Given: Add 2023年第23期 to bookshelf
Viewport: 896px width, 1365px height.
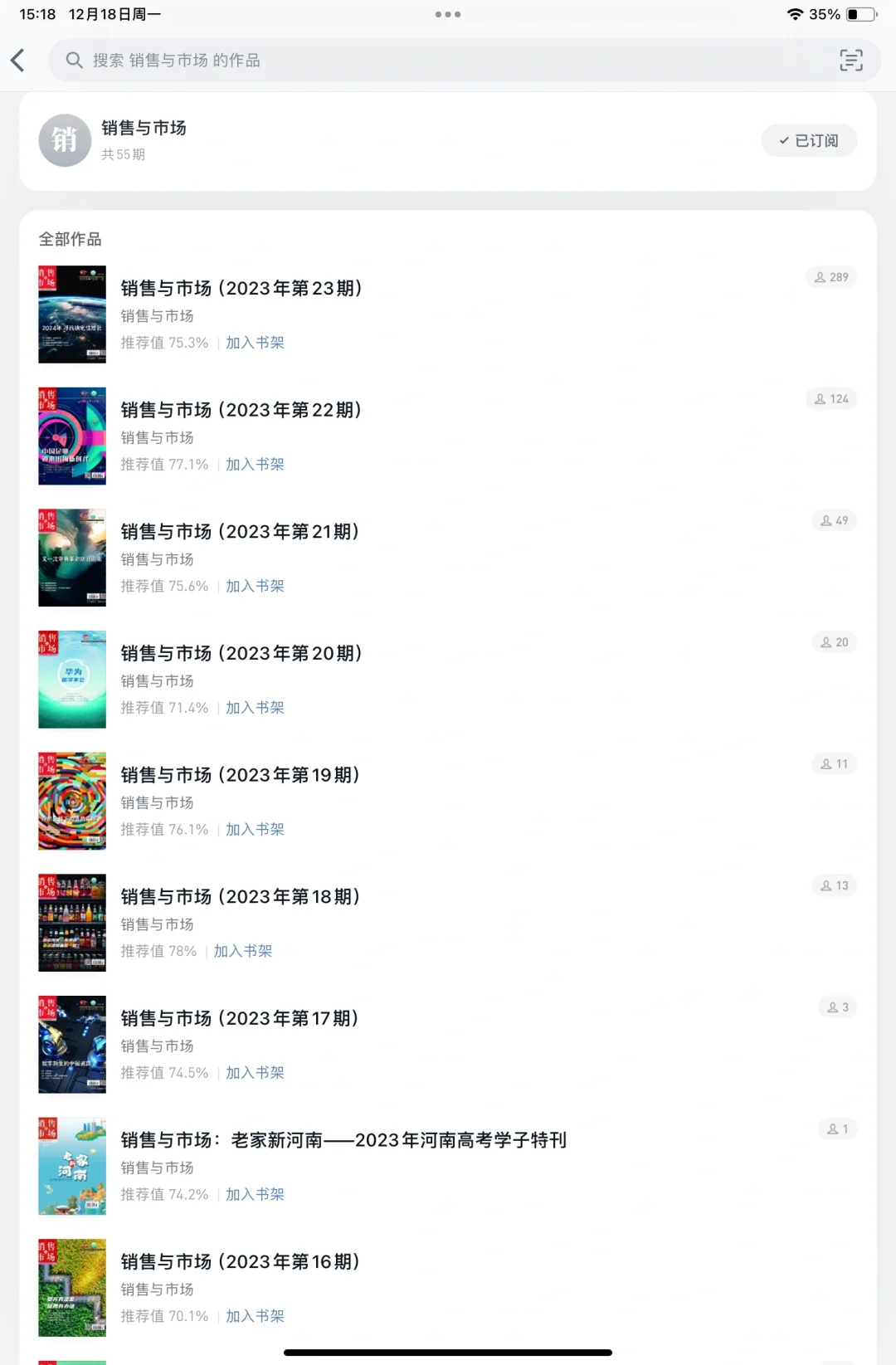Looking at the screenshot, I should [x=255, y=343].
